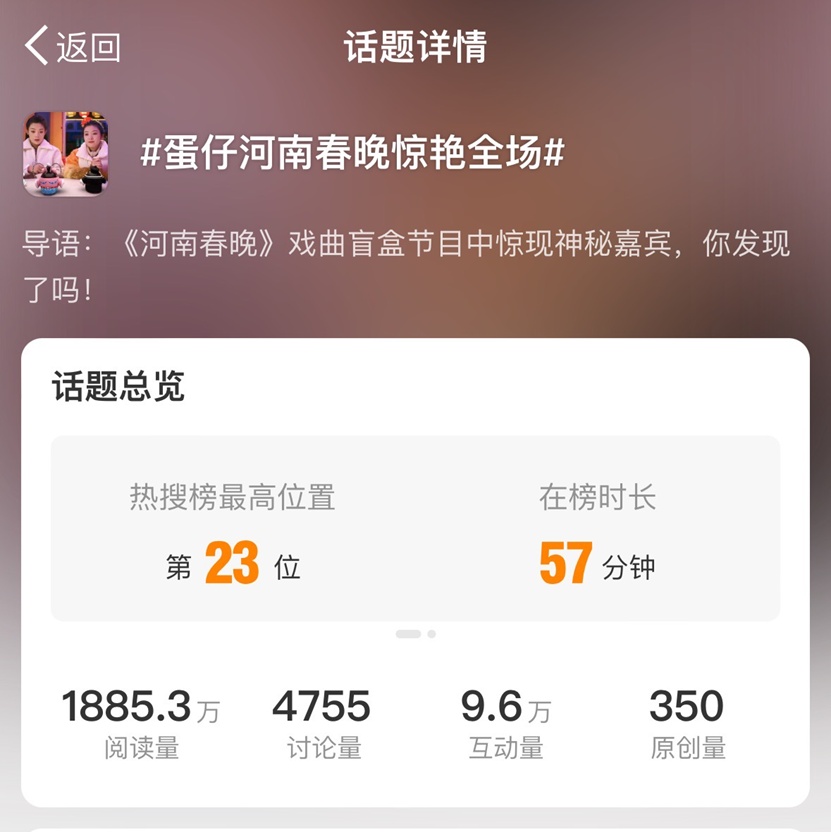831x832 pixels.
Task: Tap the 返回 back button
Action: coord(73,47)
